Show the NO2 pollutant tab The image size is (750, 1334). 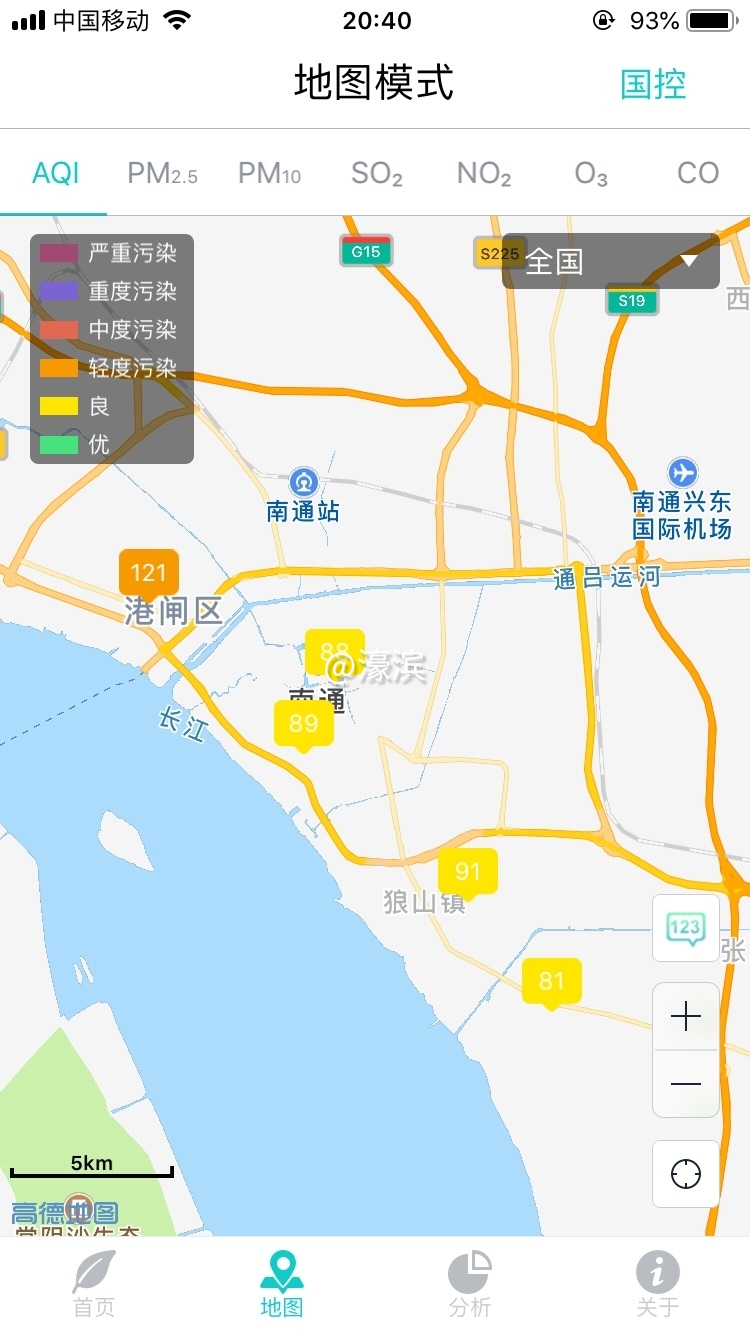pos(484,173)
